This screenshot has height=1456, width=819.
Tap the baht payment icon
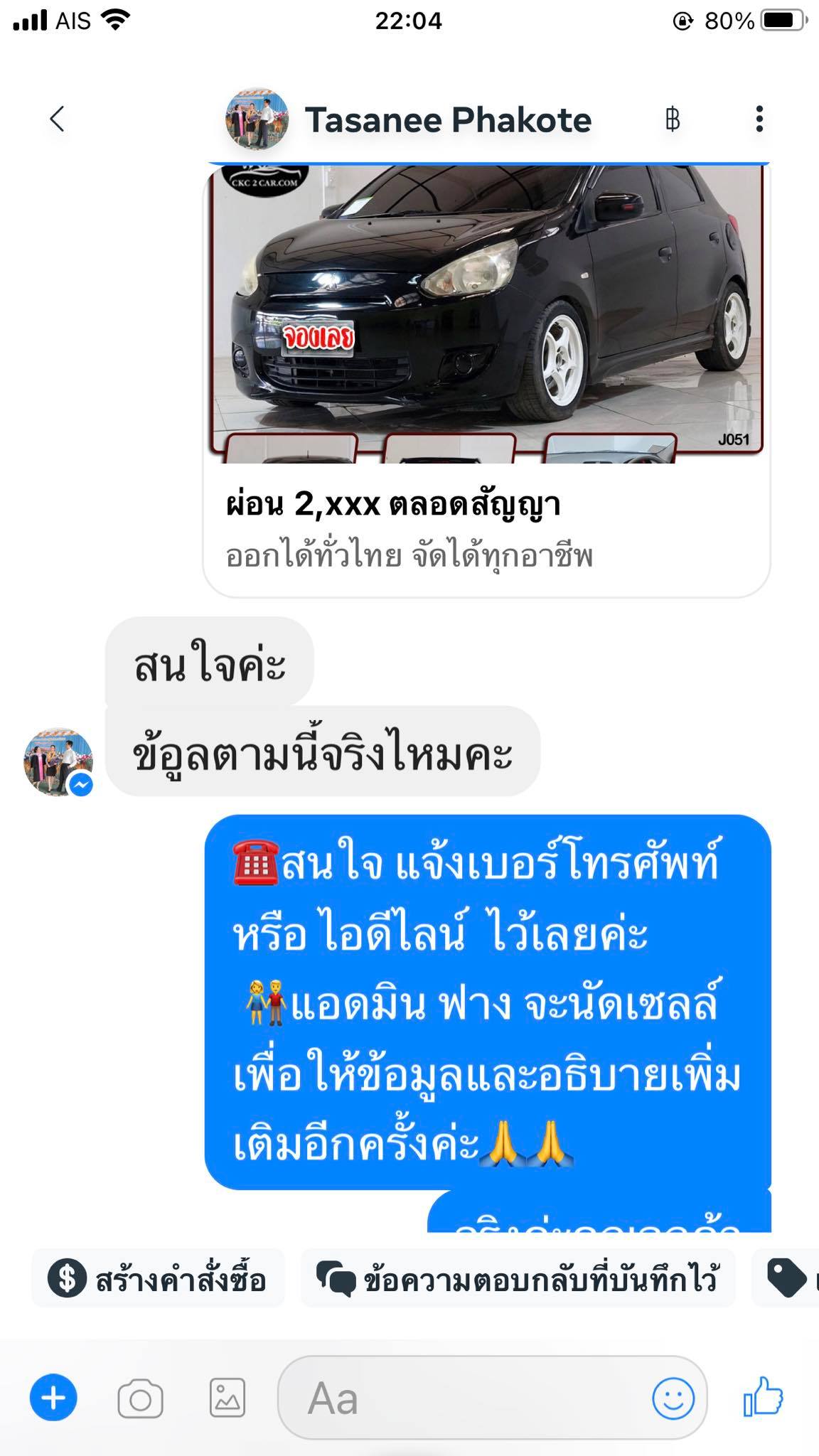pyautogui.click(x=673, y=119)
